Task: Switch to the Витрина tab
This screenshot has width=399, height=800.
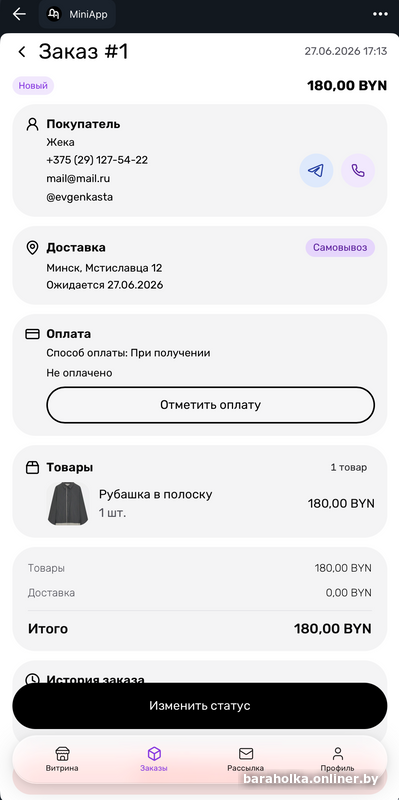Action: (x=62, y=759)
